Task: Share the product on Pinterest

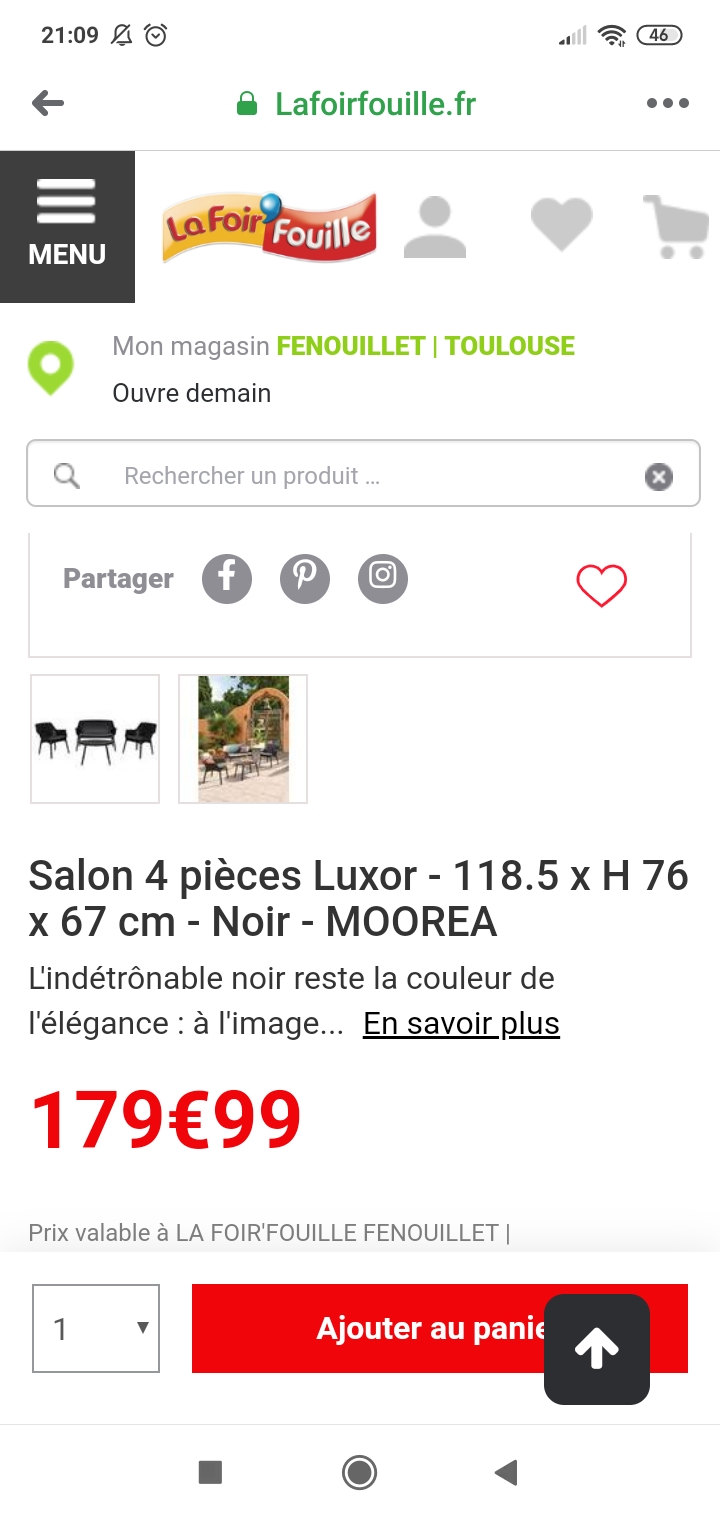Action: [305, 578]
